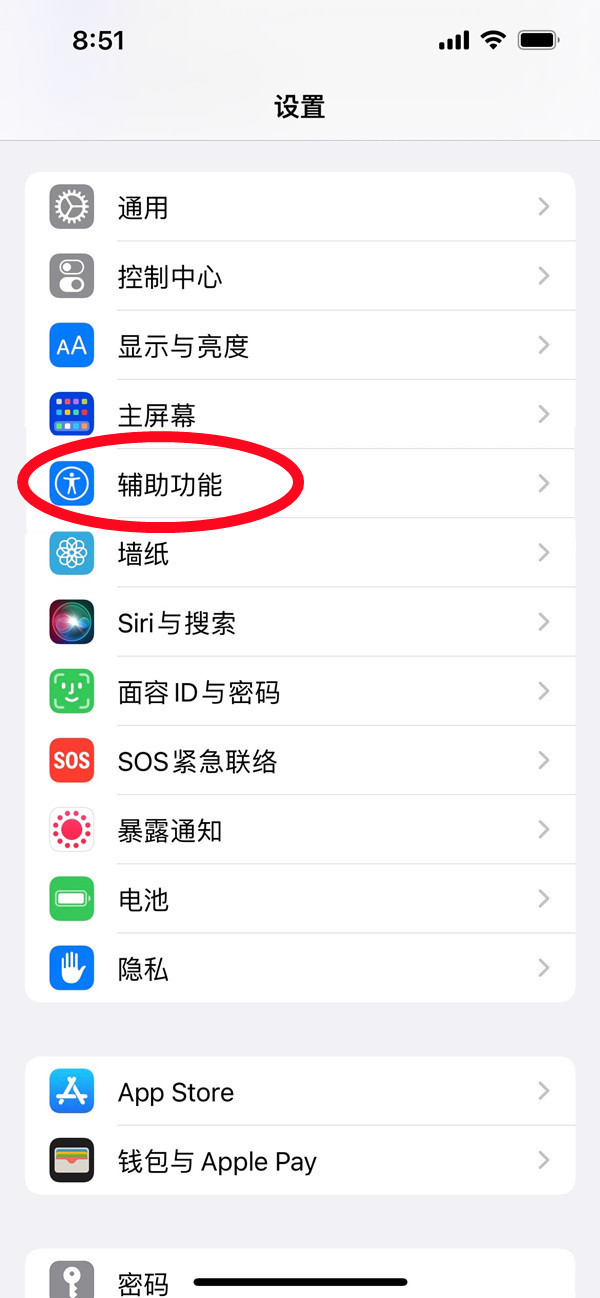Screen dimensions: 600x1298
Task: Open App Store settings
Action: click(x=300, y=1092)
